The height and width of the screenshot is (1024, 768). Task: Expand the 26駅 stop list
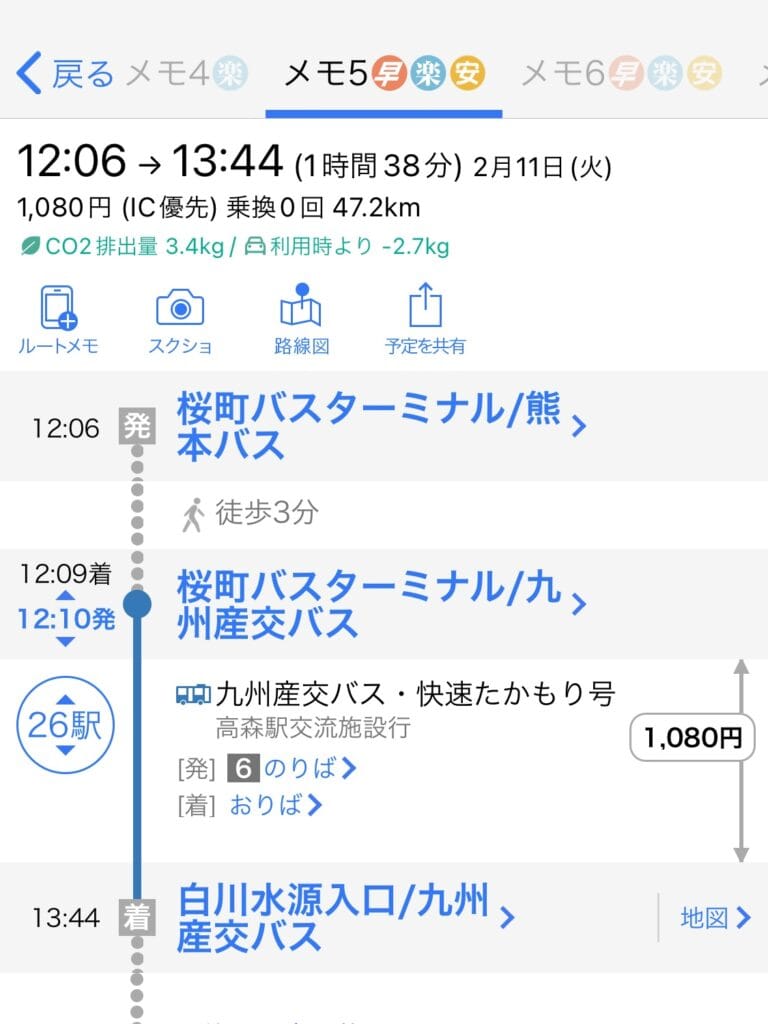(x=65, y=726)
